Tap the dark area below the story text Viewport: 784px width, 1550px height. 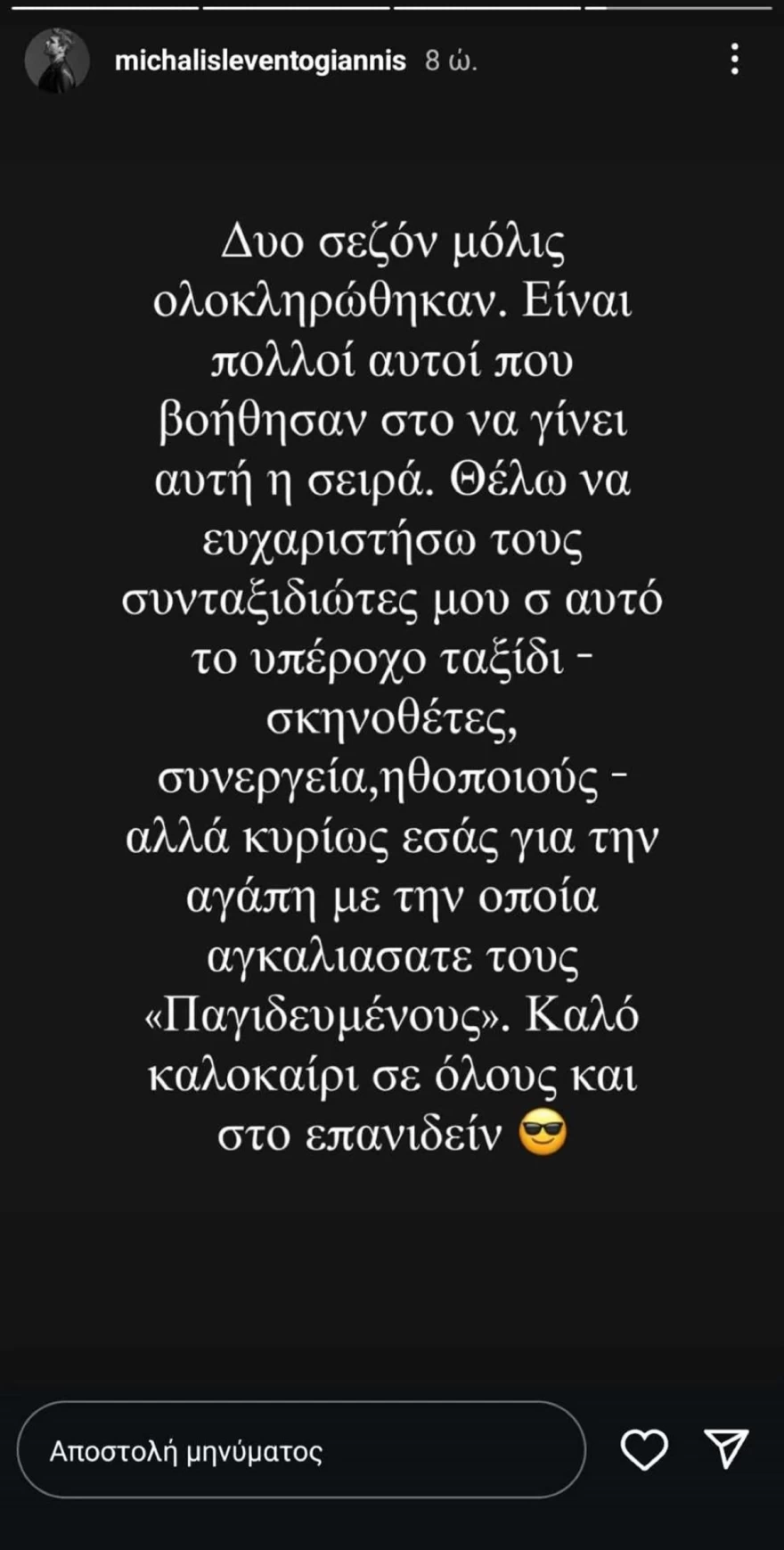(392, 1275)
